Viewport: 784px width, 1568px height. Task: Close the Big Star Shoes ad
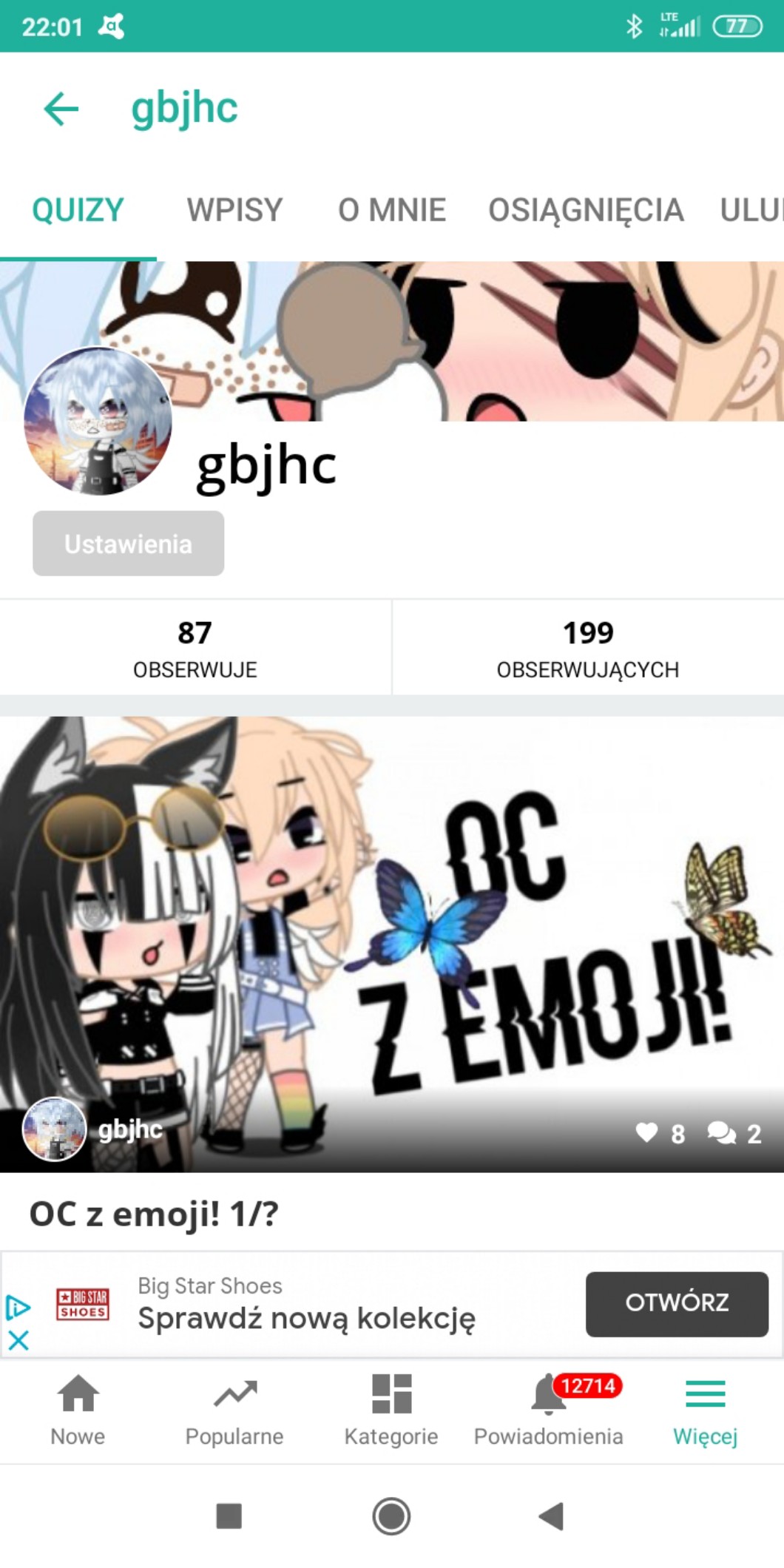[x=18, y=1339]
